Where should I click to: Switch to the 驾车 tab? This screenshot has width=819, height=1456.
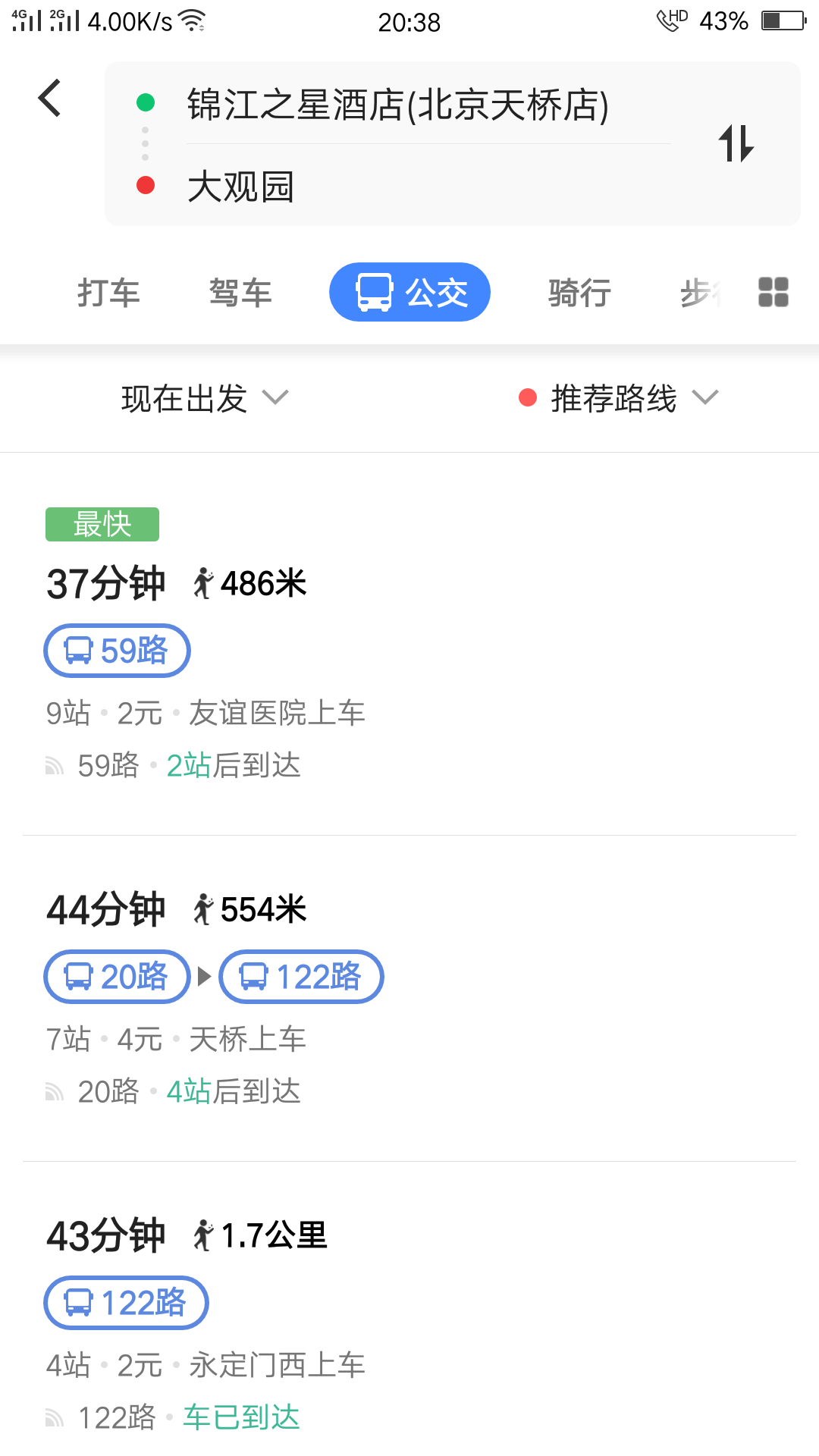tap(240, 293)
